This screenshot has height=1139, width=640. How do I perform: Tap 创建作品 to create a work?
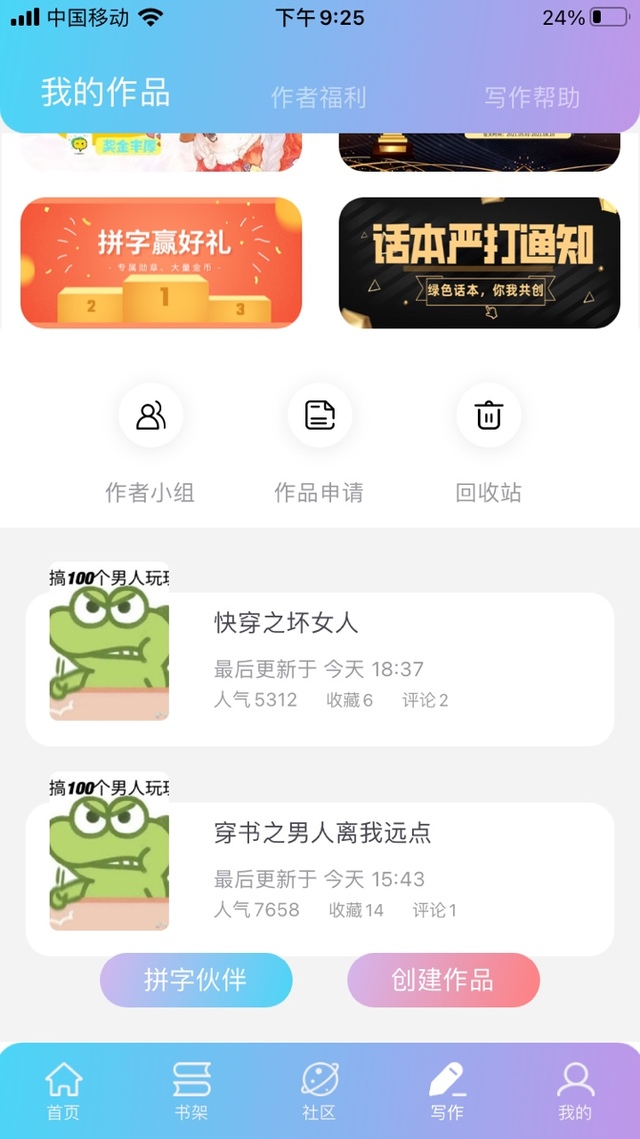coord(443,980)
